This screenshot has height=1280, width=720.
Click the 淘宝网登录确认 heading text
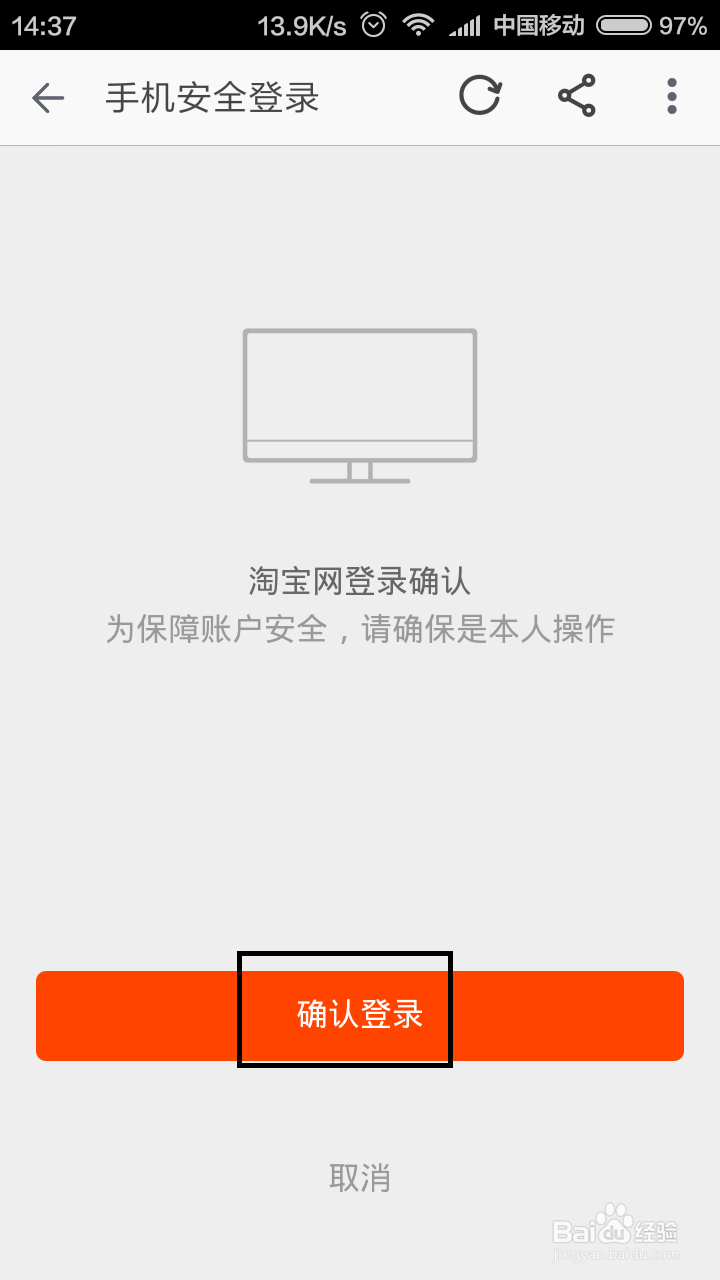click(x=360, y=582)
